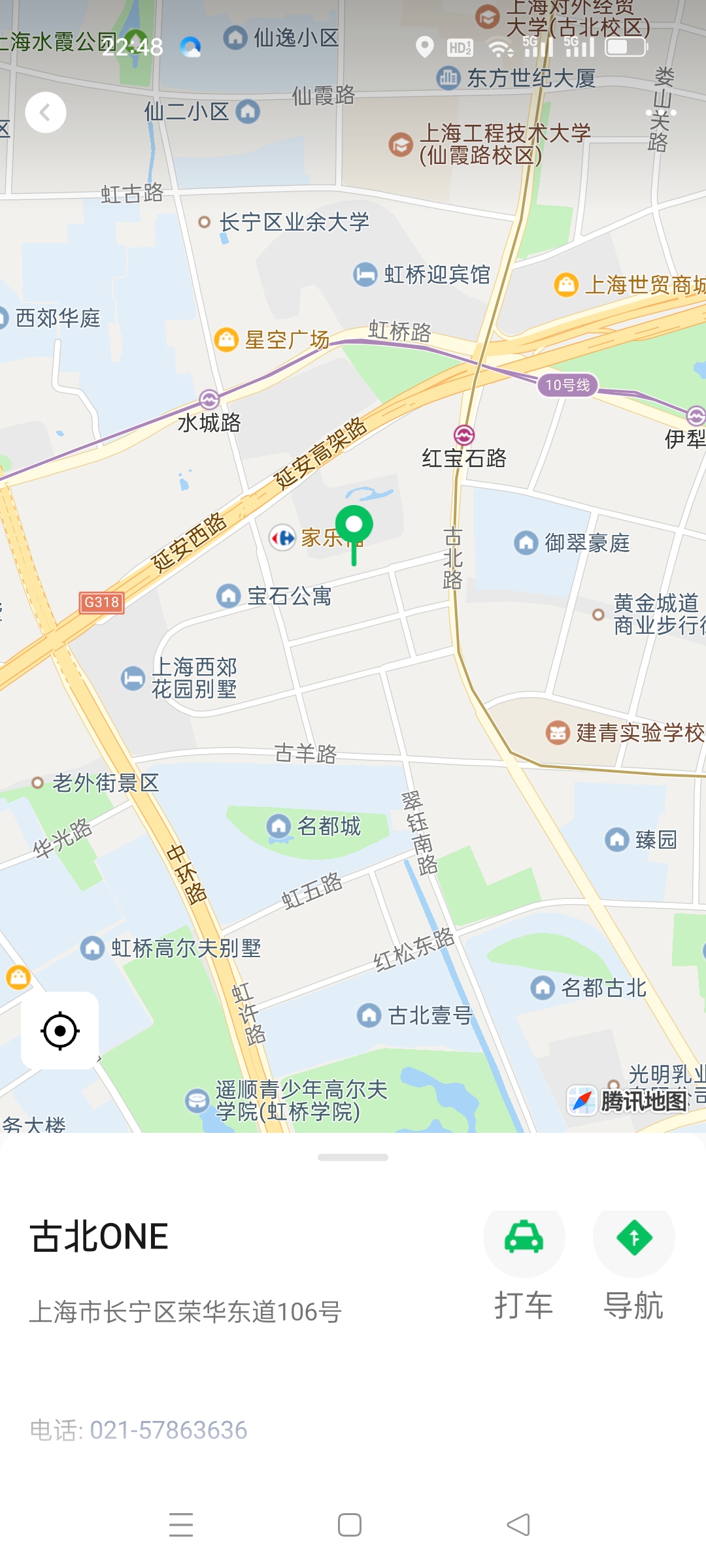The image size is (706, 1568).
Task: Open the three-dot more menu
Action: pos(660,112)
